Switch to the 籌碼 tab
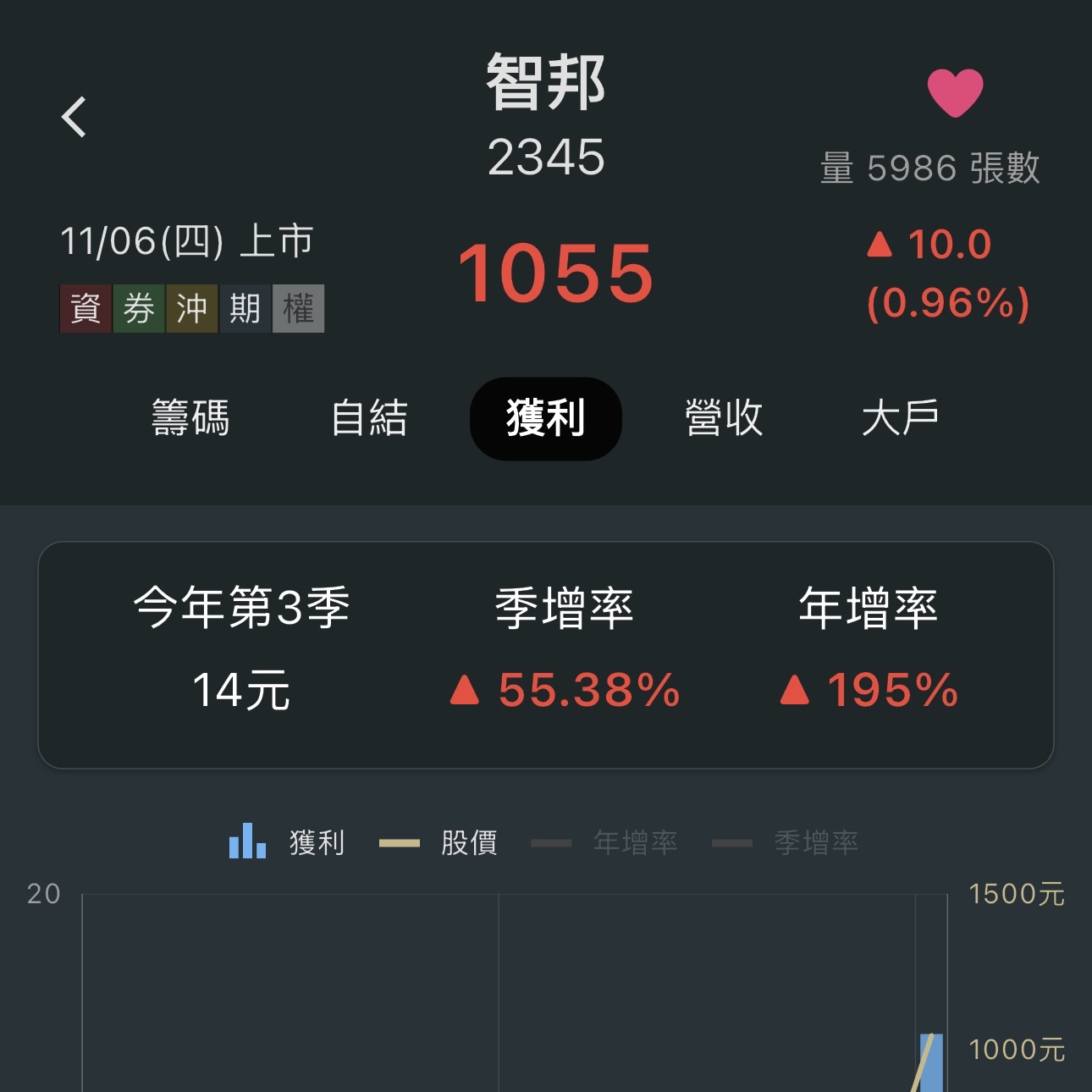 (x=190, y=418)
